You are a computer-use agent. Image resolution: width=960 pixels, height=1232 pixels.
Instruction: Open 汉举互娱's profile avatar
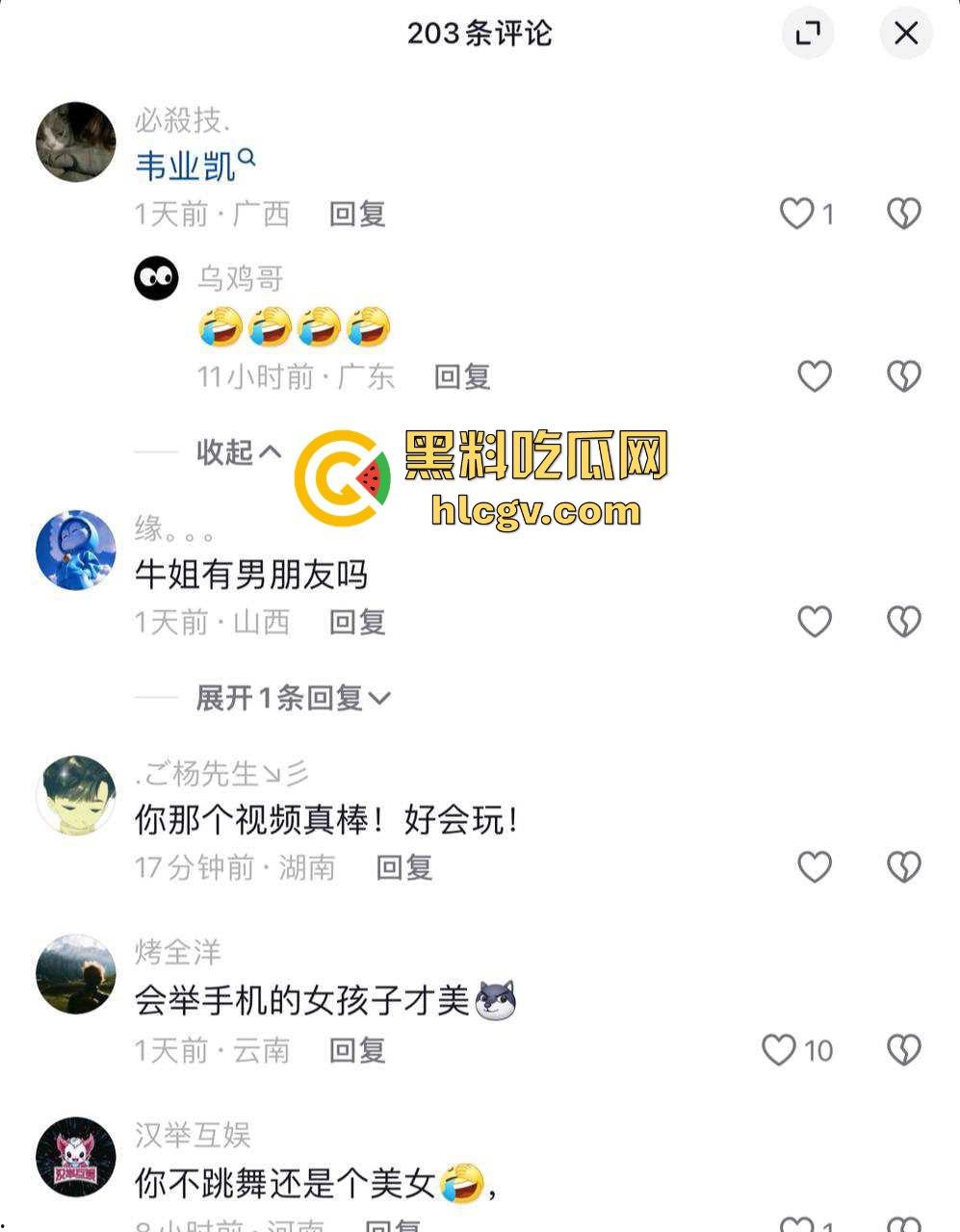[x=75, y=1157]
